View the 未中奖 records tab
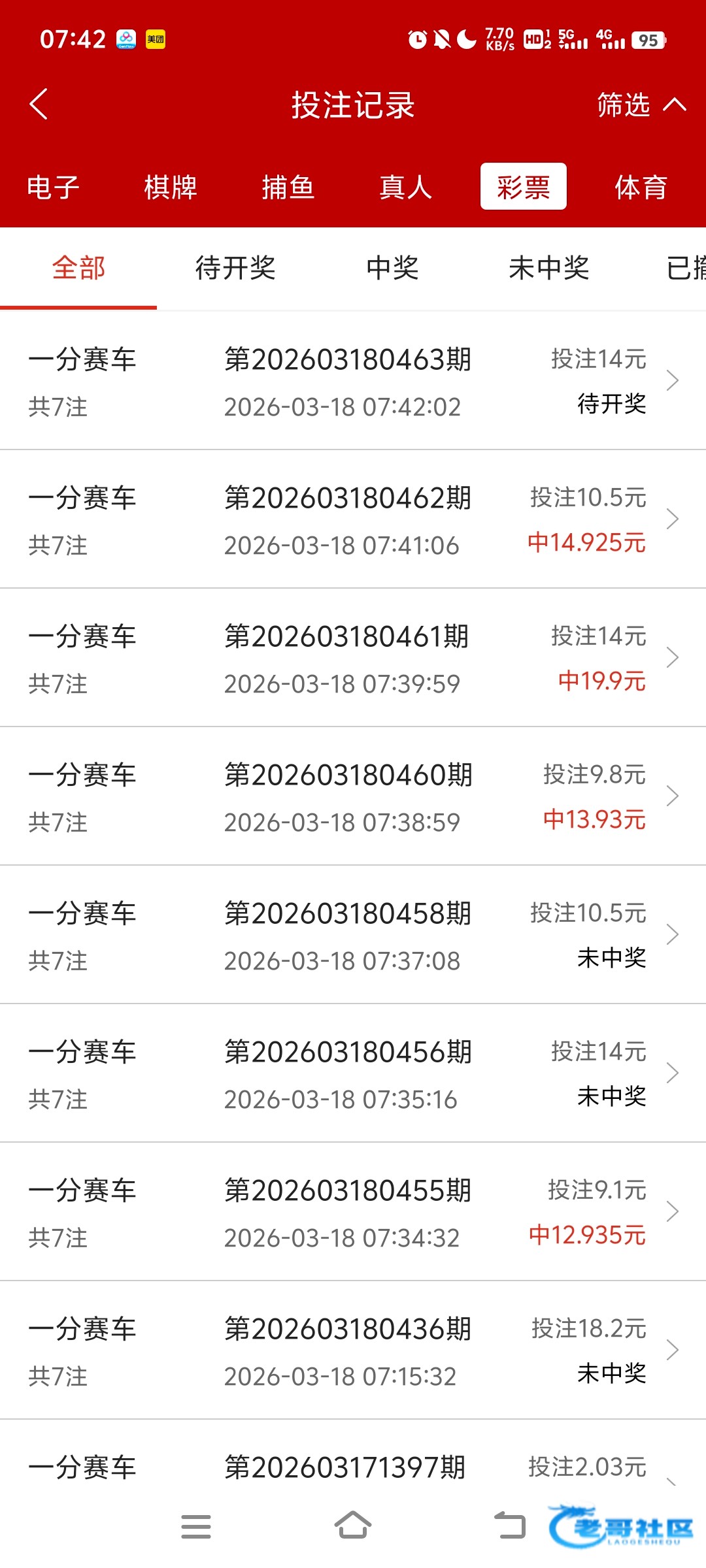This screenshot has height=1568, width=706. click(x=549, y=269)
